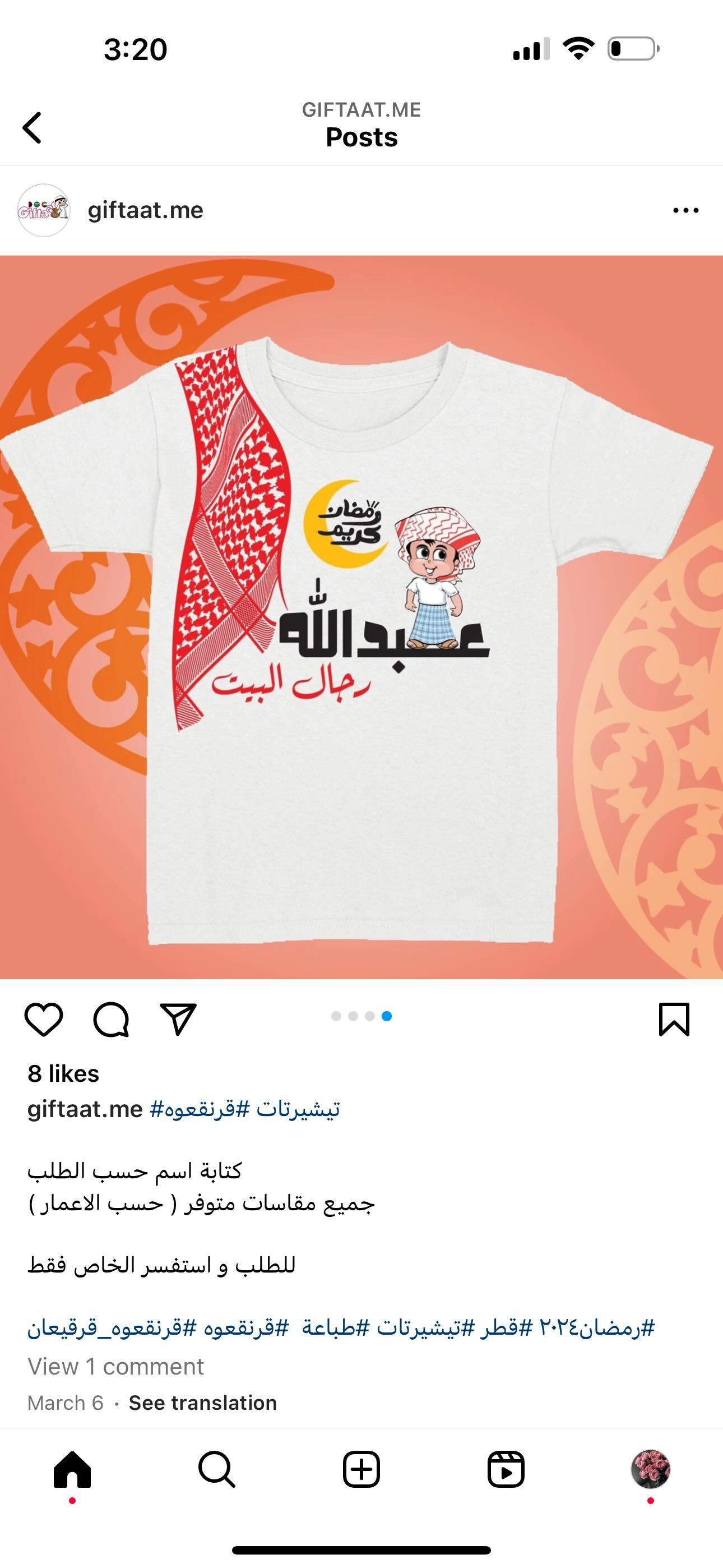The height and width of the screenshot is (1568, 723).
Task: Tap See translation
Action: [203, 1403]
